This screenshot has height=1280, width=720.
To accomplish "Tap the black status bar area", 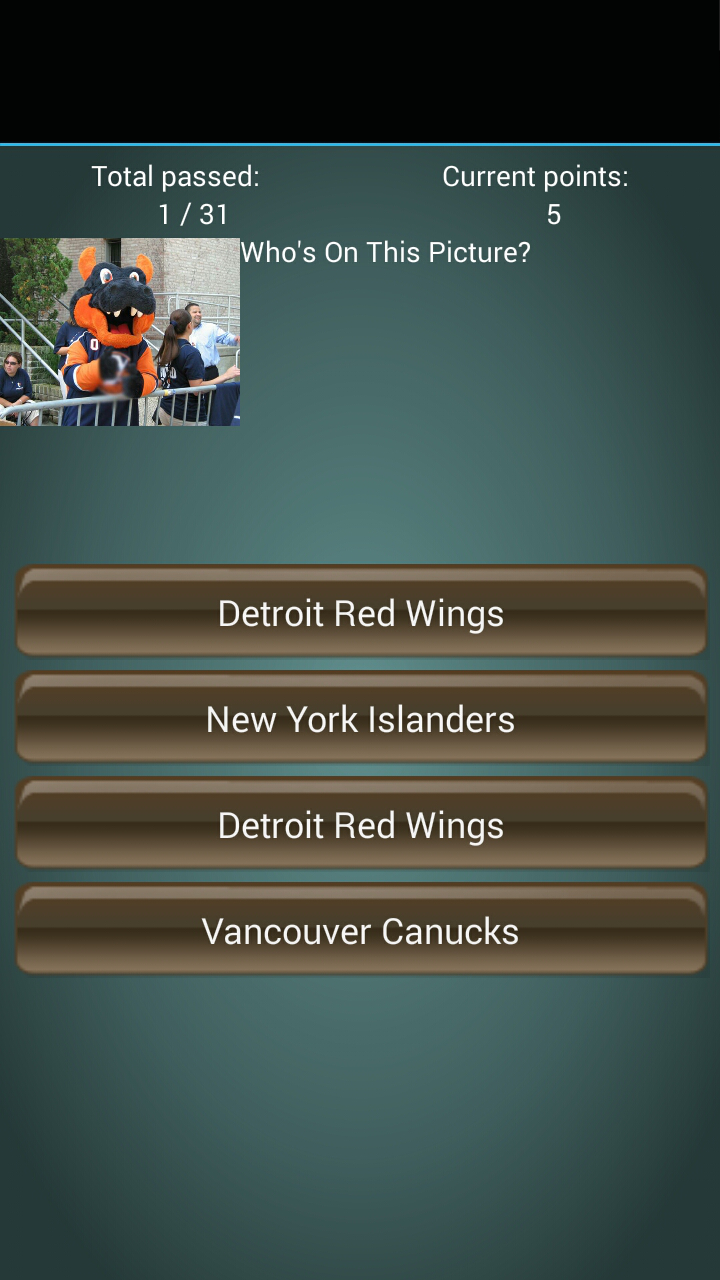I will [360, 70].
